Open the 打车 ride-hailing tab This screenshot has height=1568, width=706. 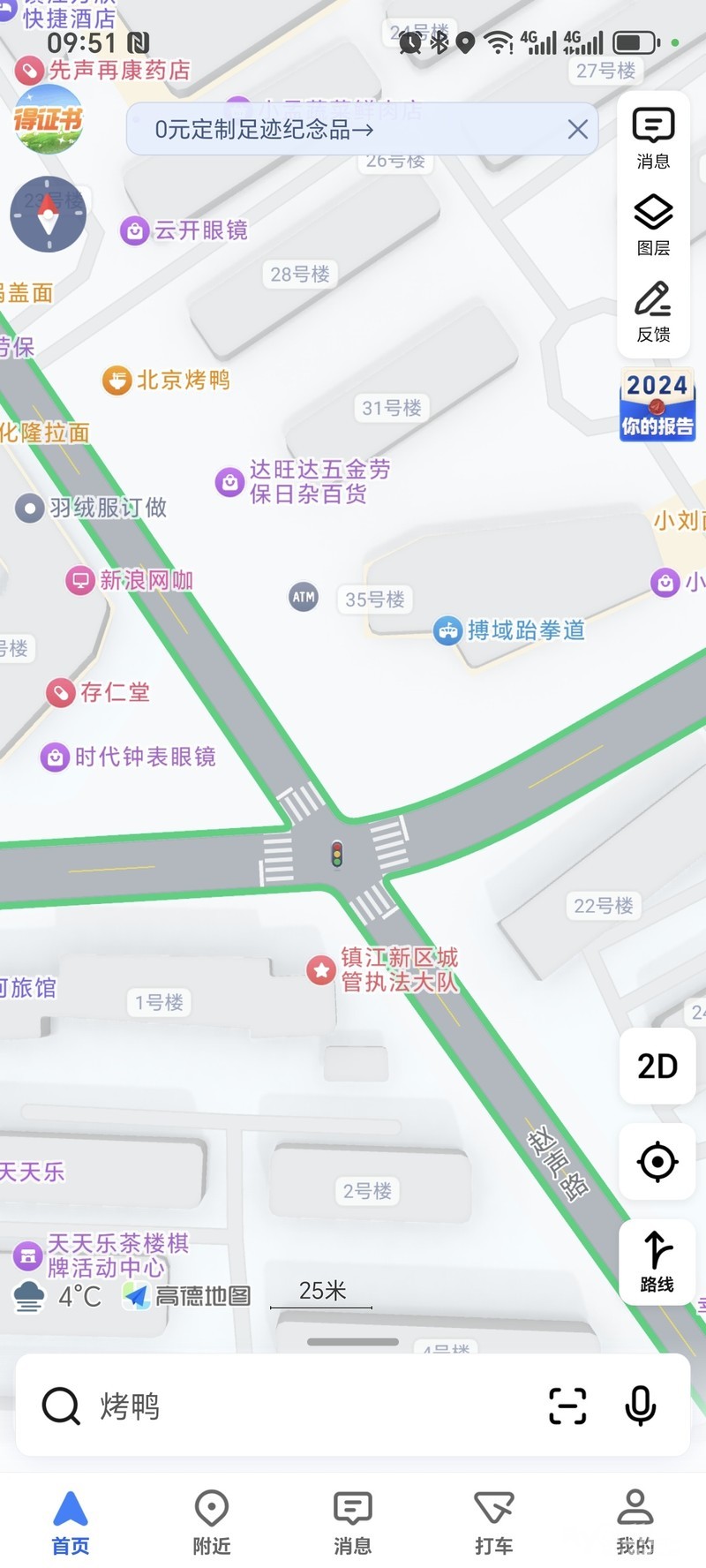click(x=493, y=1520)
